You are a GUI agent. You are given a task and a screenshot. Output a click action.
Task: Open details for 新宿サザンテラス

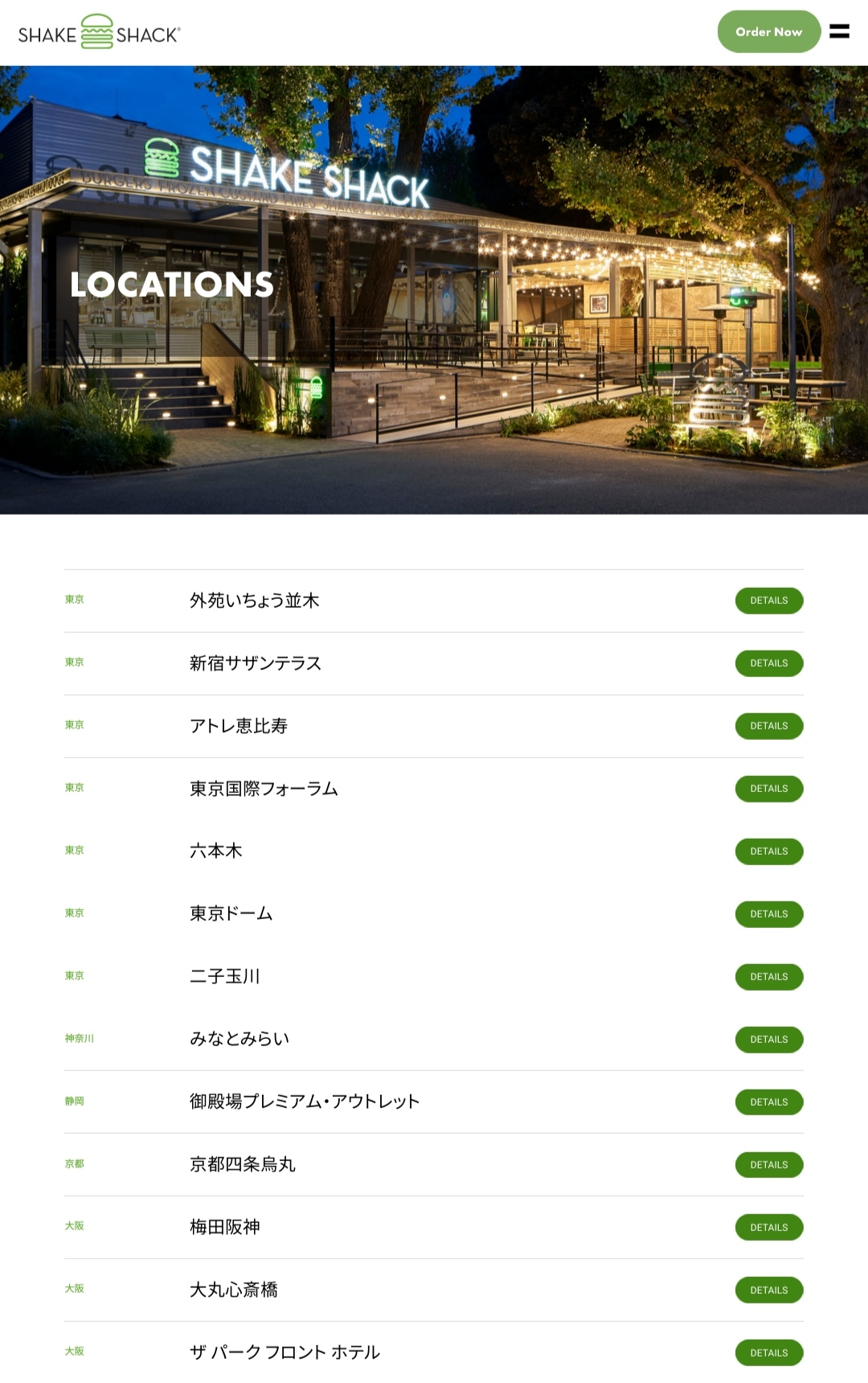tap(768, 663)
